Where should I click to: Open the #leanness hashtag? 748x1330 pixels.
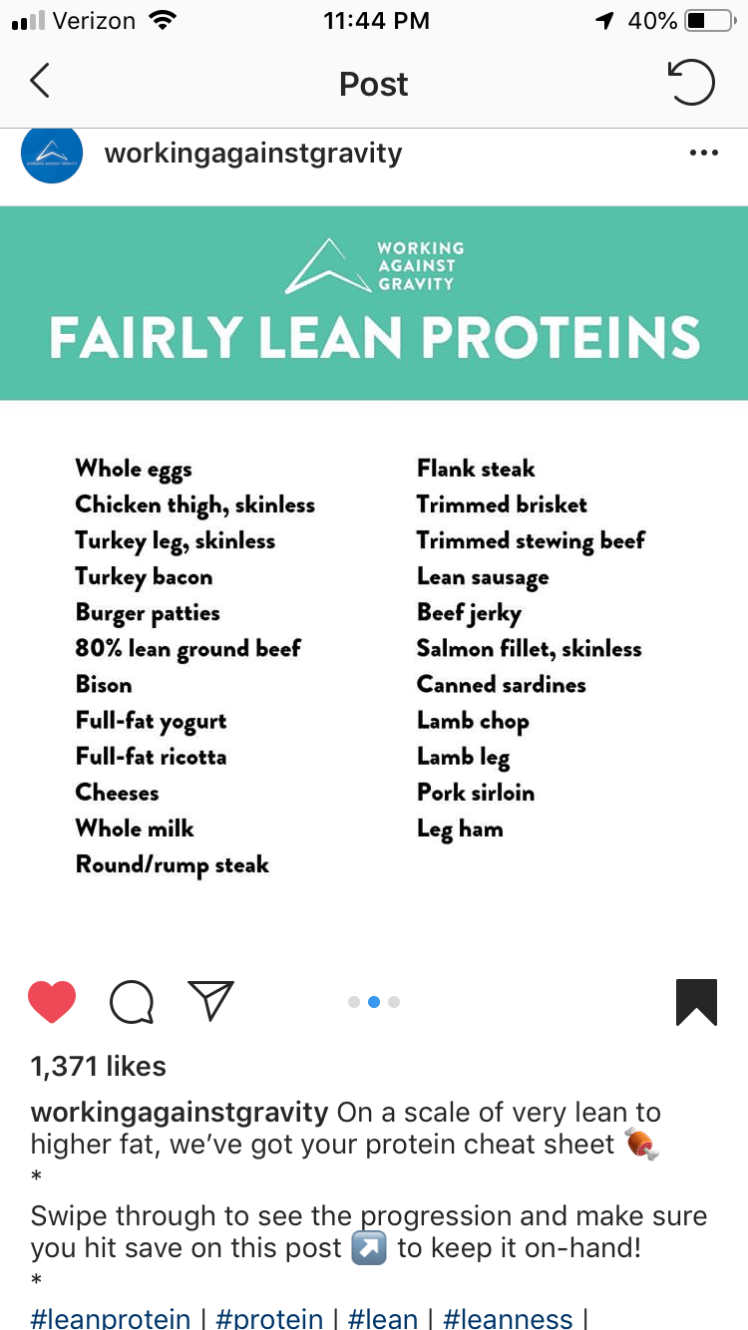point(508,1318)
